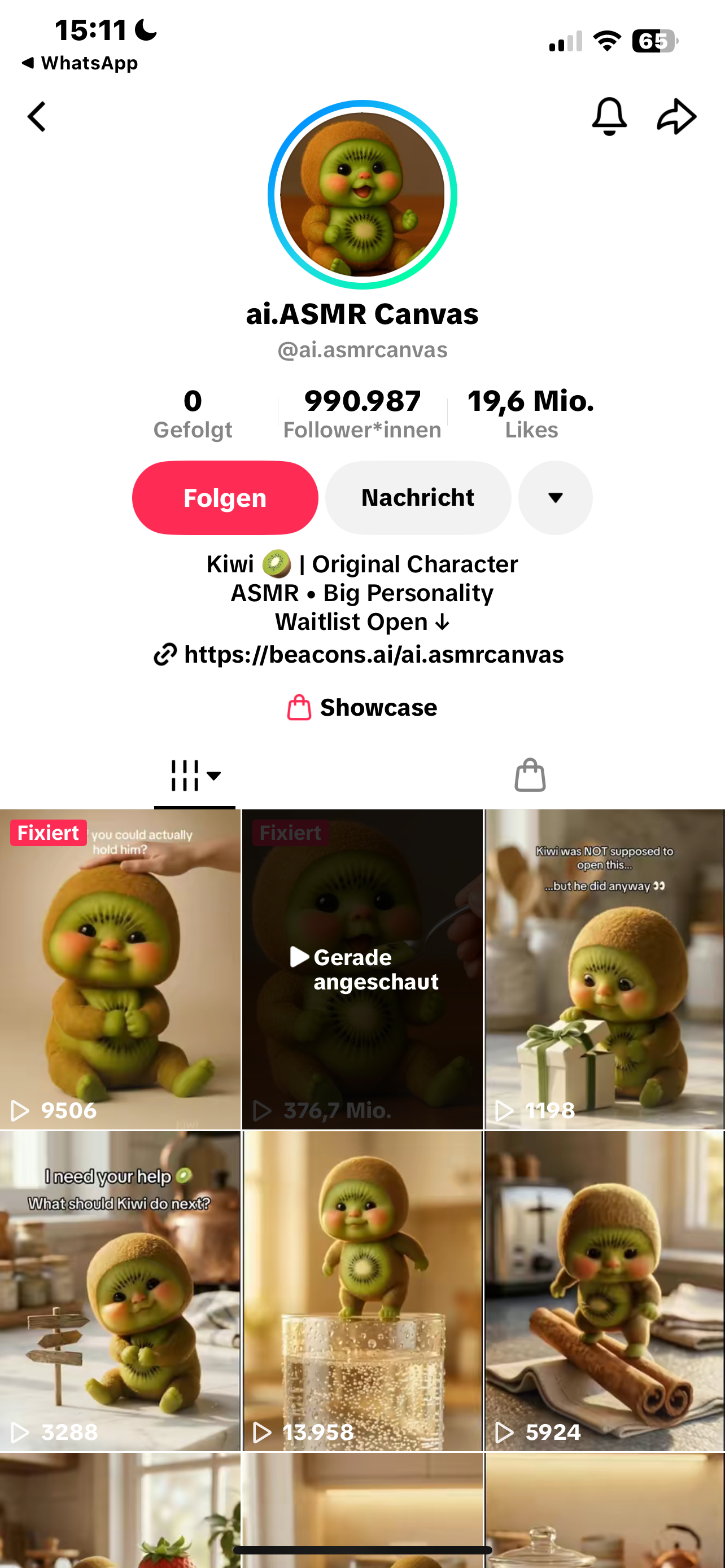Play the video with 13.958 views
Viewport: 725px width, 1568px height.
(362, 1290)
